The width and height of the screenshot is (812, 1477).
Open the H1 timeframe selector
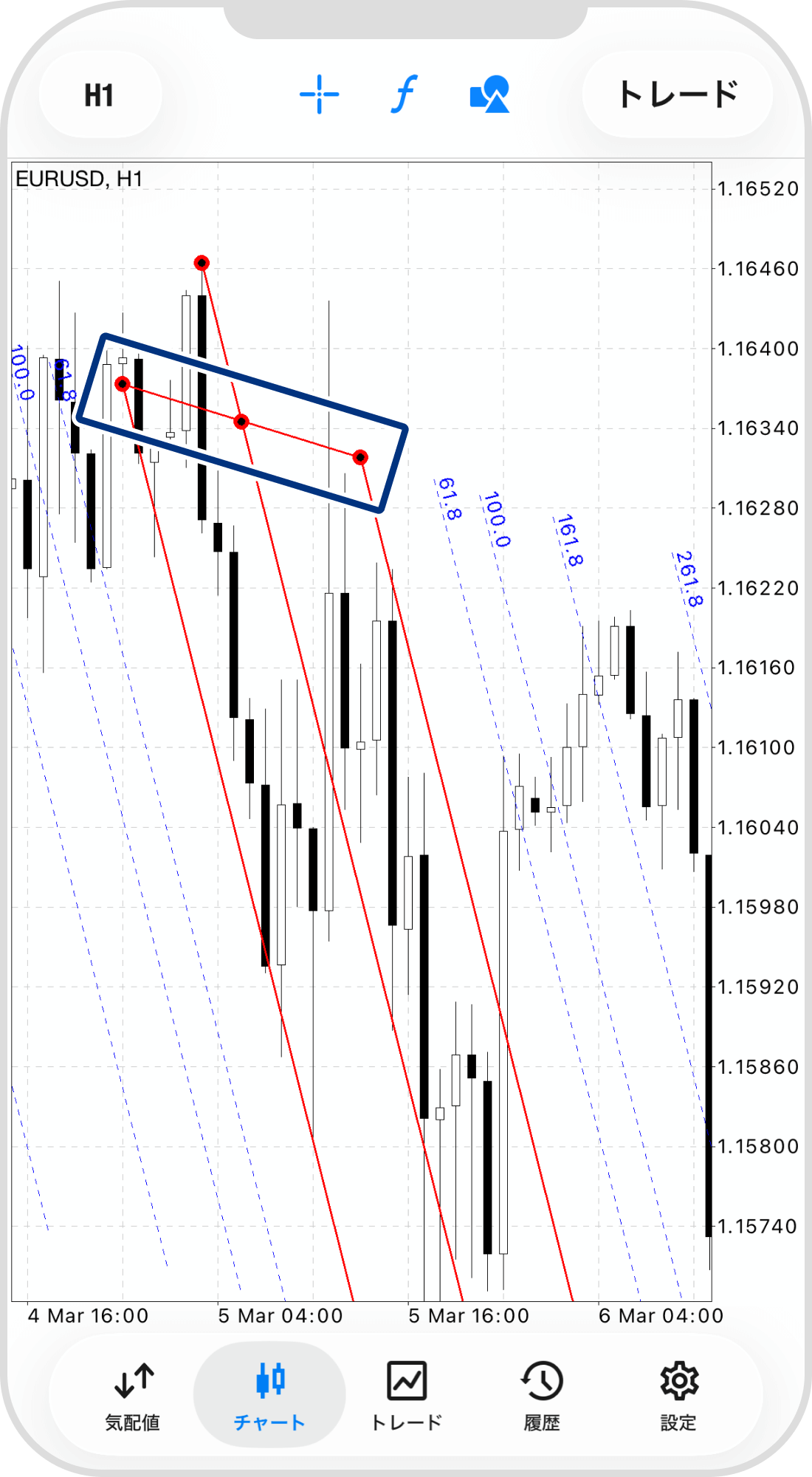click(x=99, y=95)
